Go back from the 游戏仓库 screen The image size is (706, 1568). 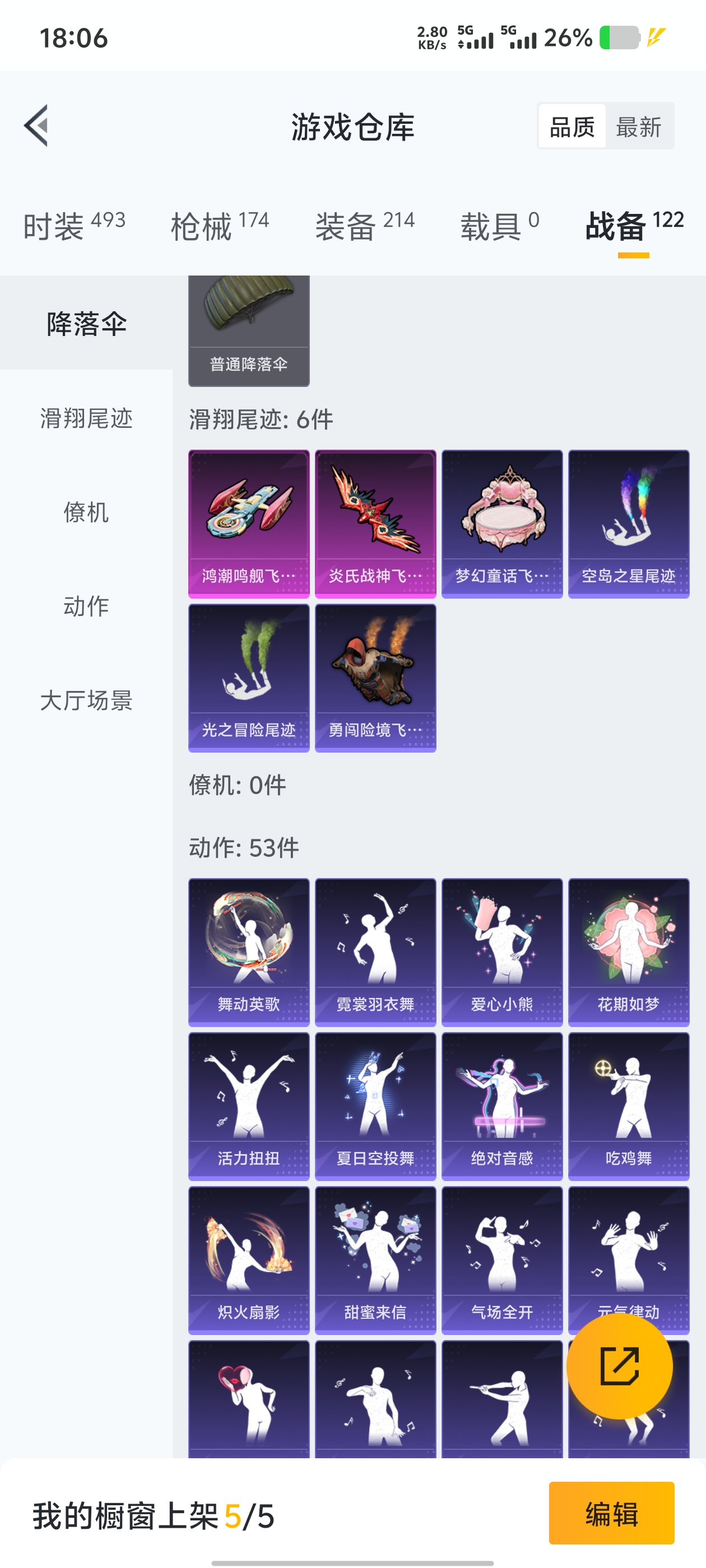36,125
